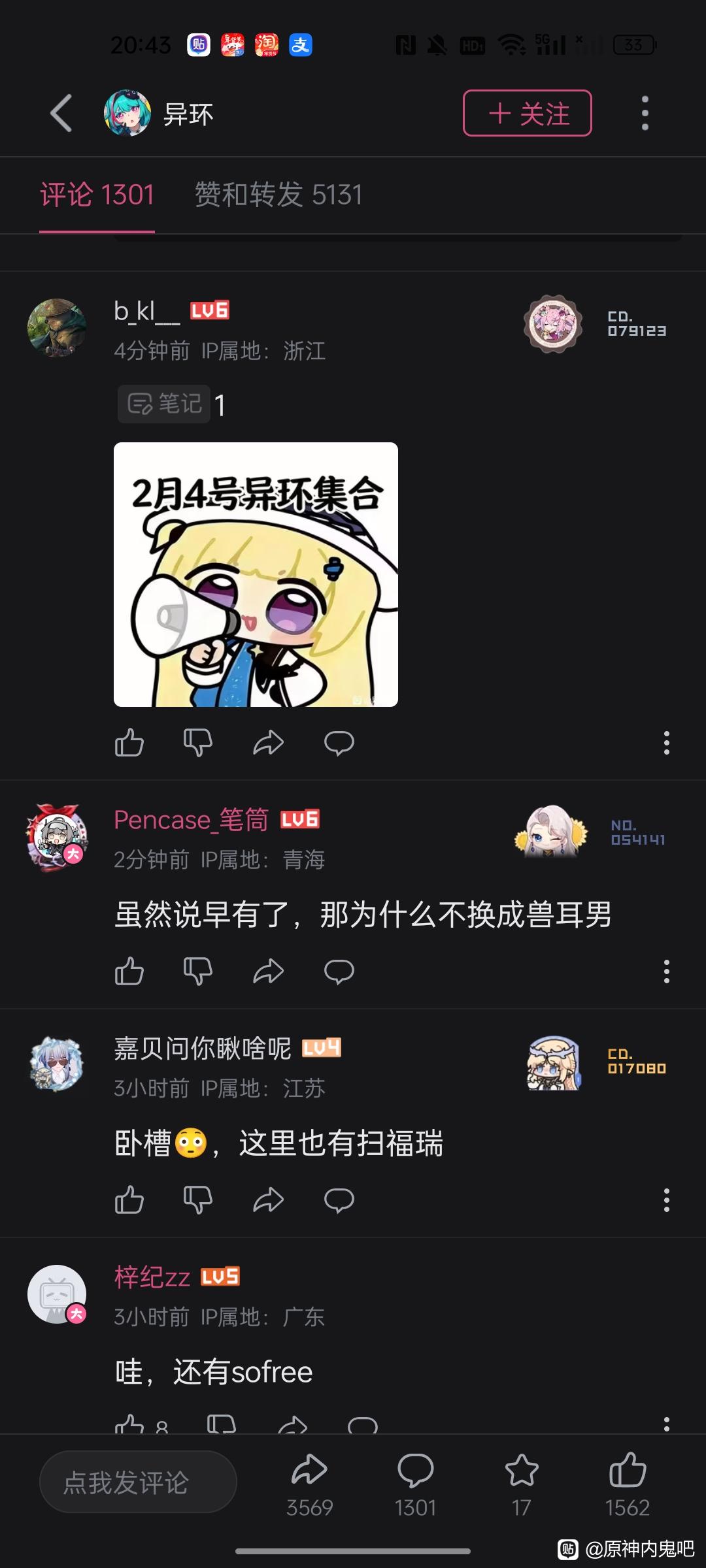This screenshot has height=1568, width=706.
Task: Select the 评论 1301 tab
Action: pyautogui.click(x=97, y=195)
